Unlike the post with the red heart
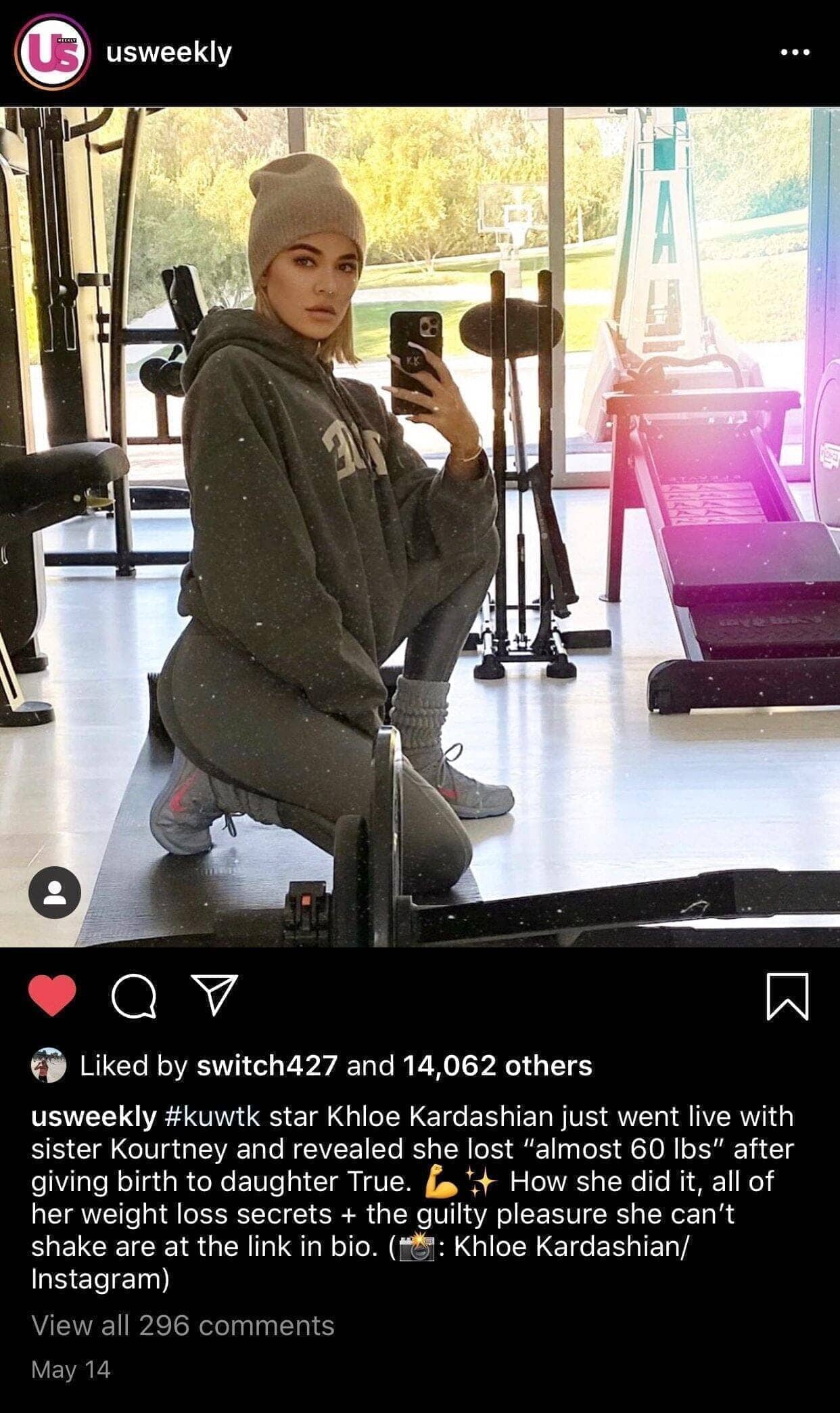 52,995
